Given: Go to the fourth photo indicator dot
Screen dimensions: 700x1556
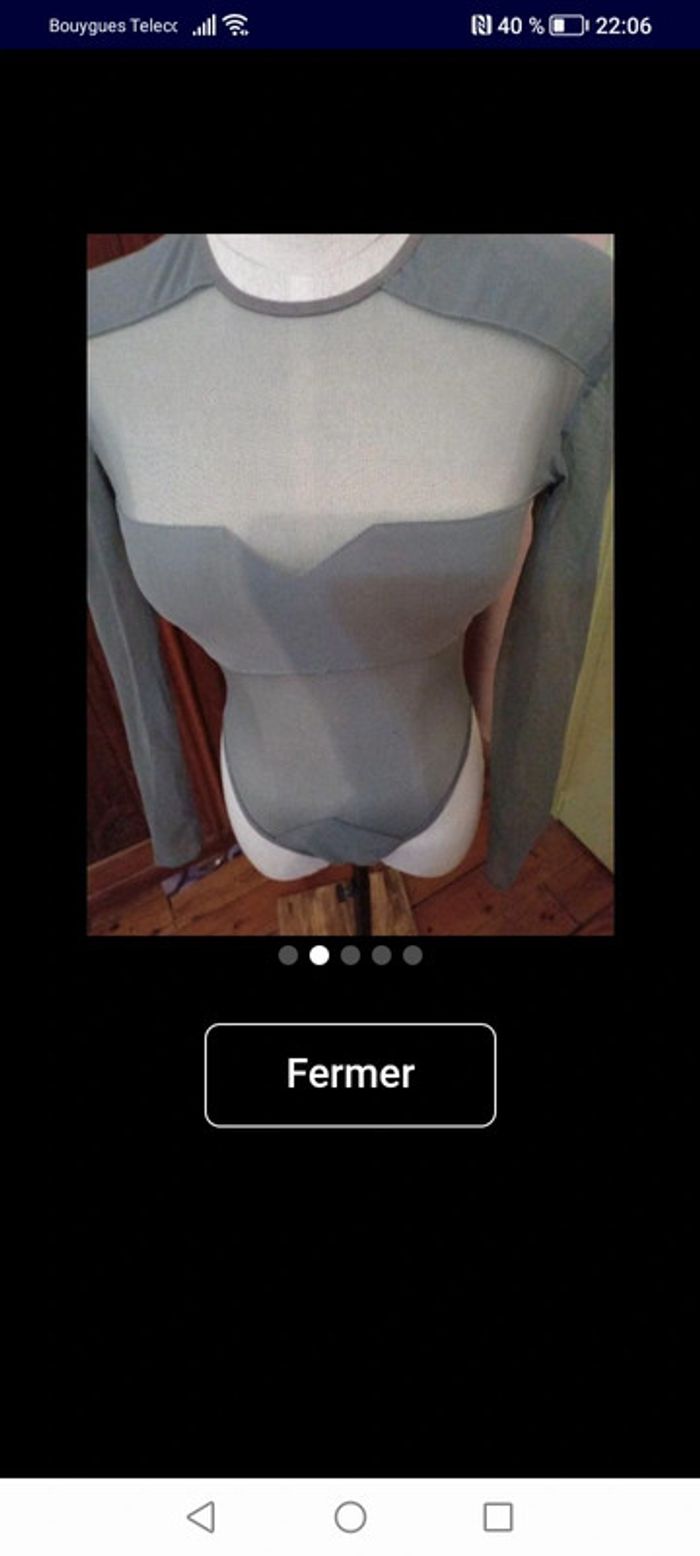Looking at the screenshot, I should point(381,955).
